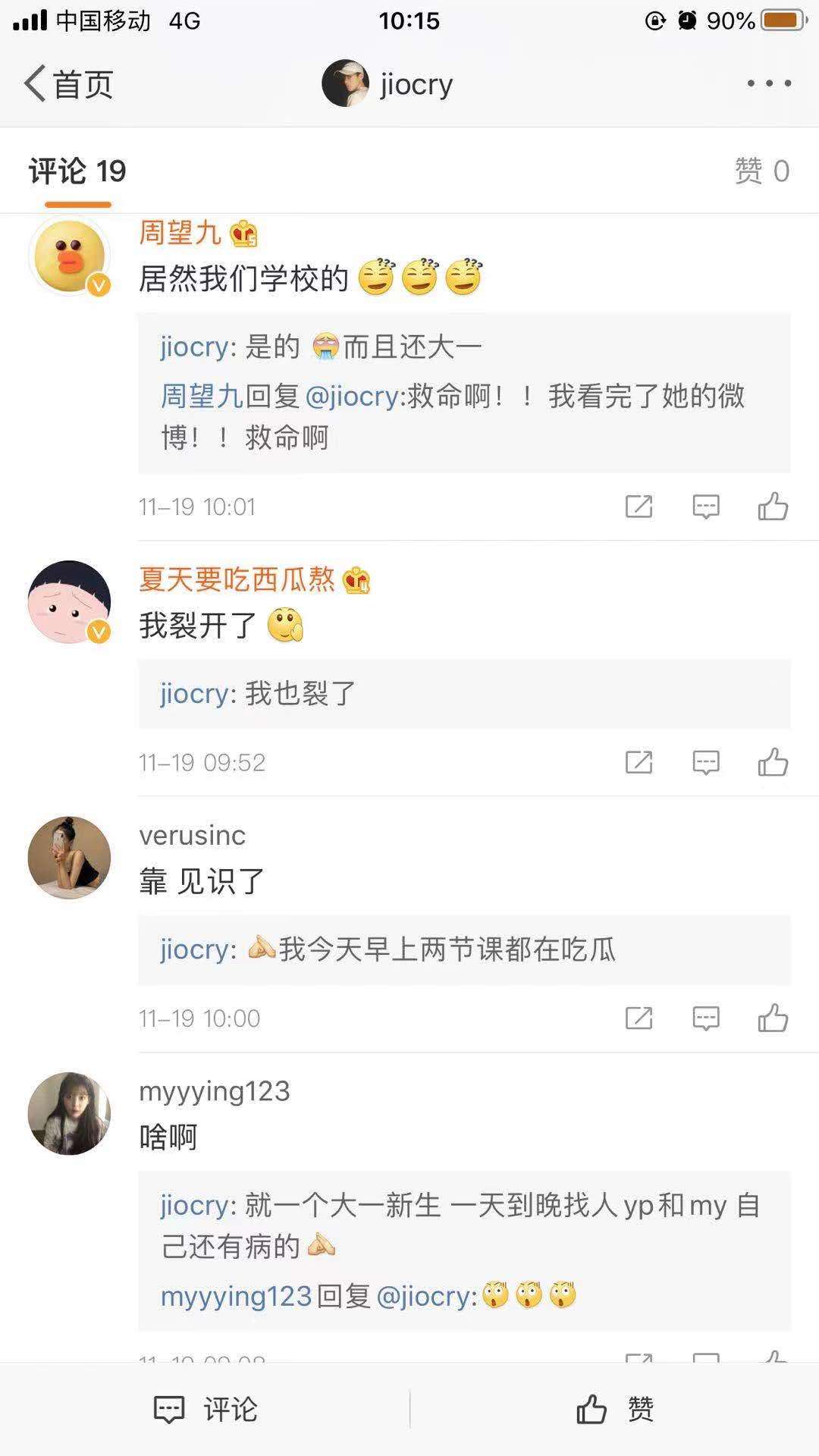
Task: Open jiocry's profile from the title bar
Action: [388, 84]
